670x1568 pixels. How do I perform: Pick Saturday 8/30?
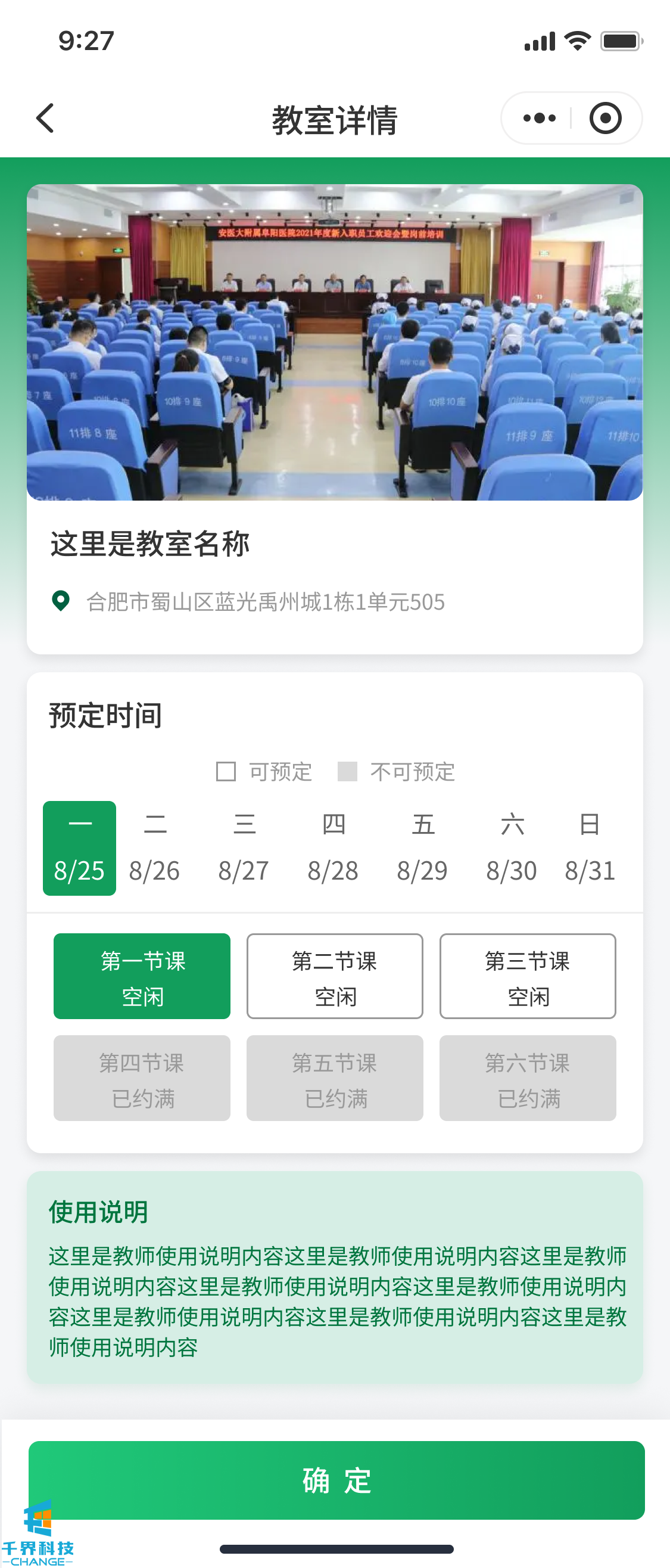(x=511, y=848)
